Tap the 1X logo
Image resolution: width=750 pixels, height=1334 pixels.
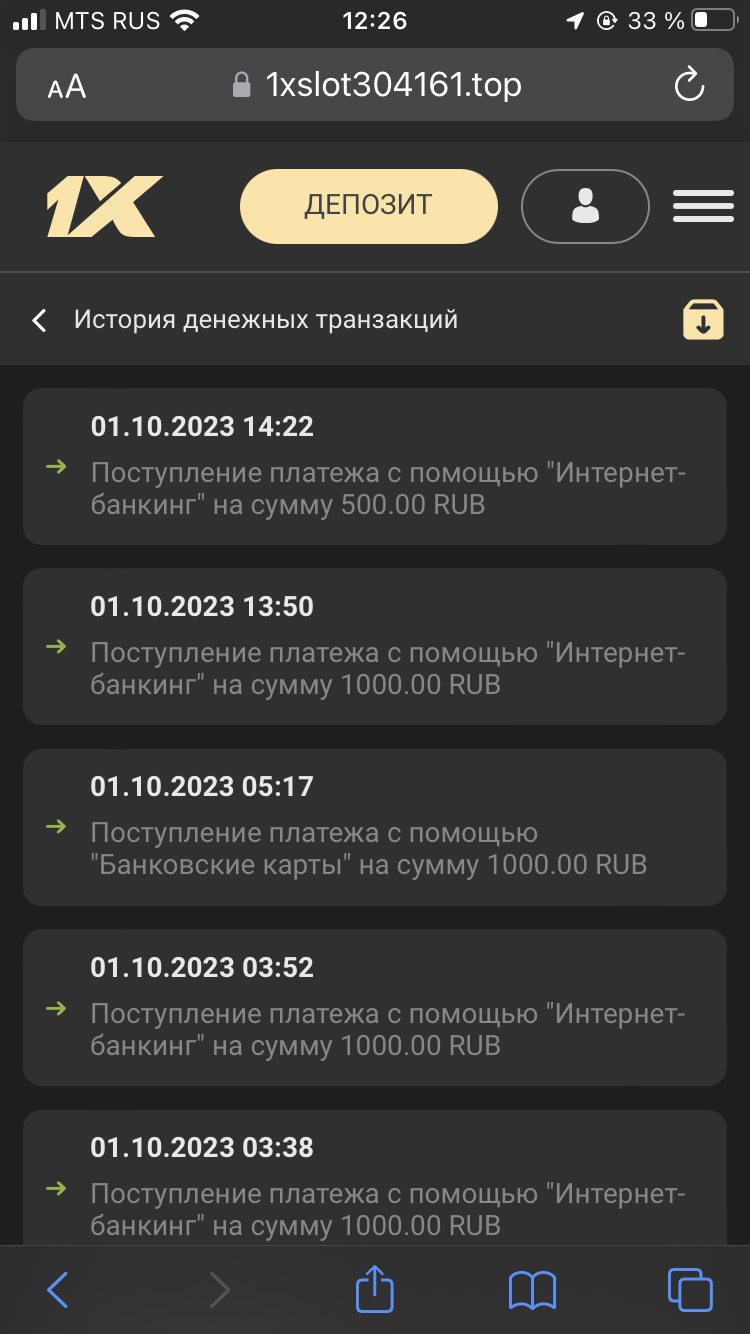click(104, 206)
